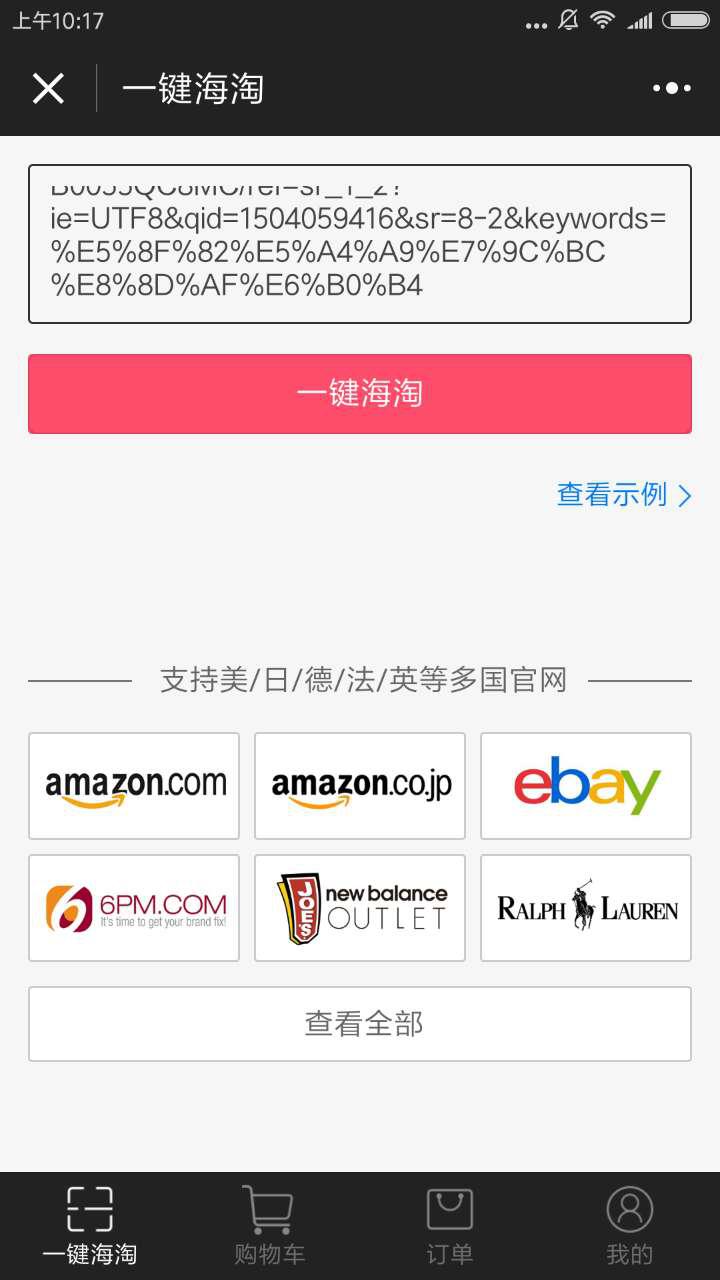Switch to the 订单 tab

point(450,1226)
